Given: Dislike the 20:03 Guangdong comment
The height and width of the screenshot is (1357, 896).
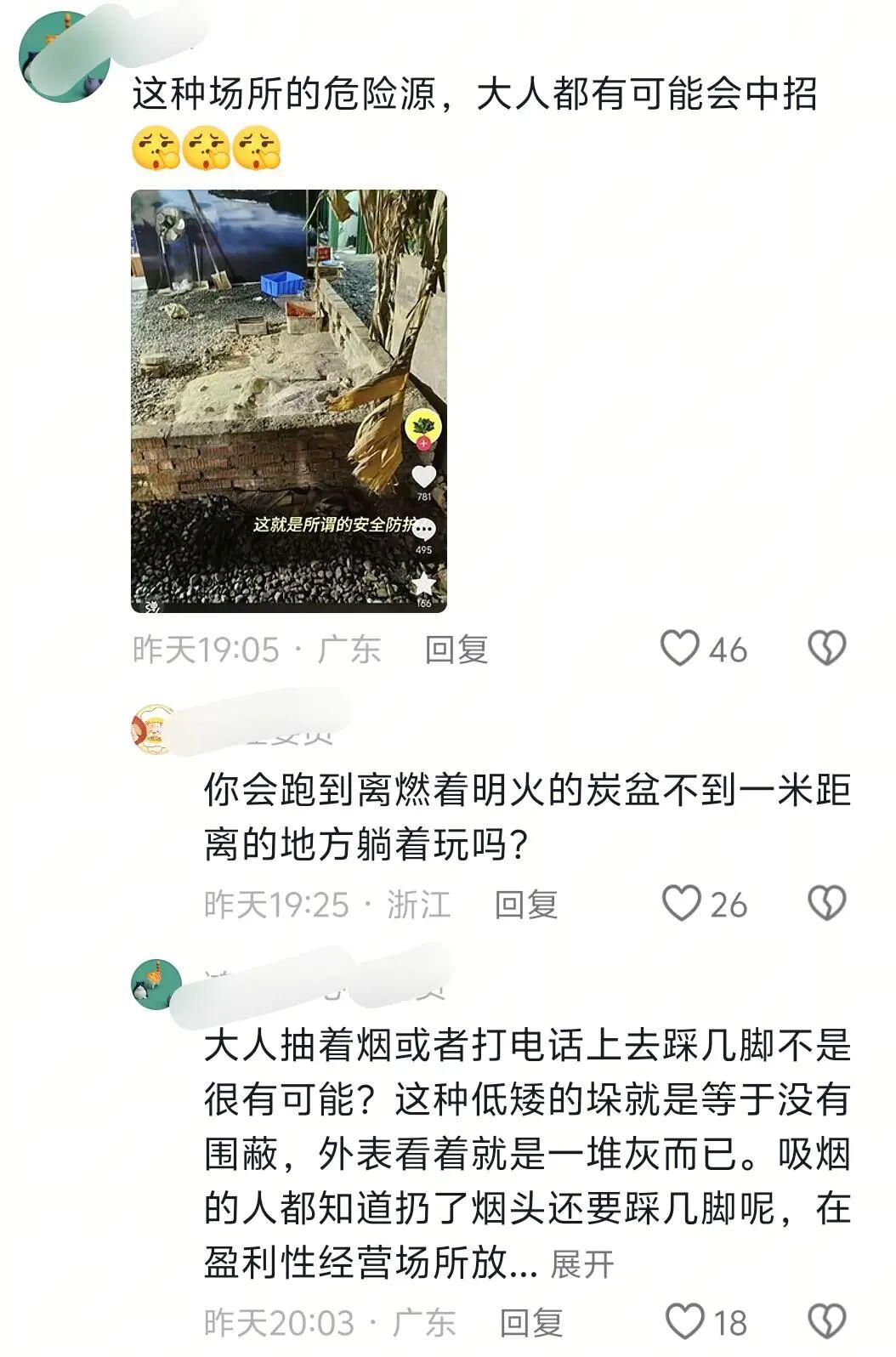Looking at the screenshot, I should 826,1323.
